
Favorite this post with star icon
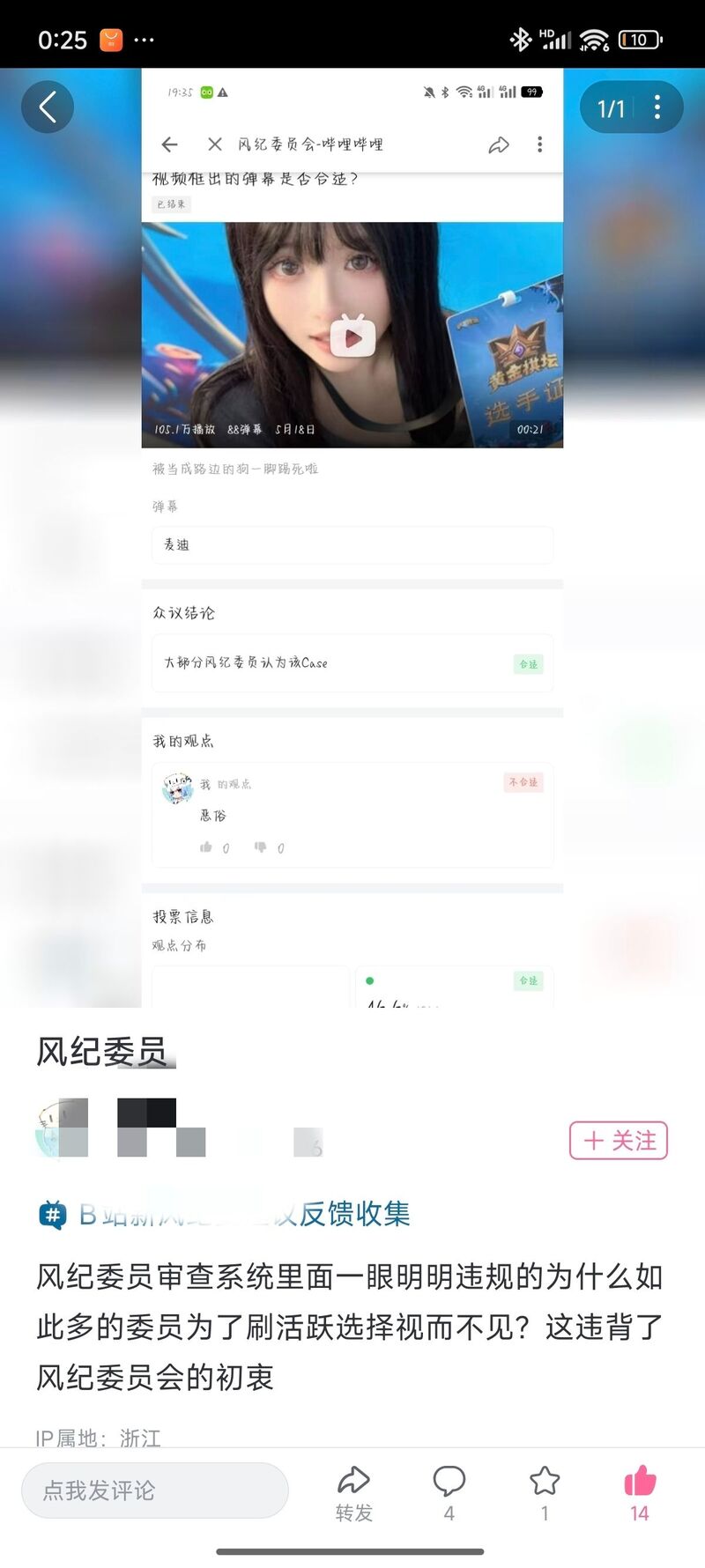(545, 1492)
